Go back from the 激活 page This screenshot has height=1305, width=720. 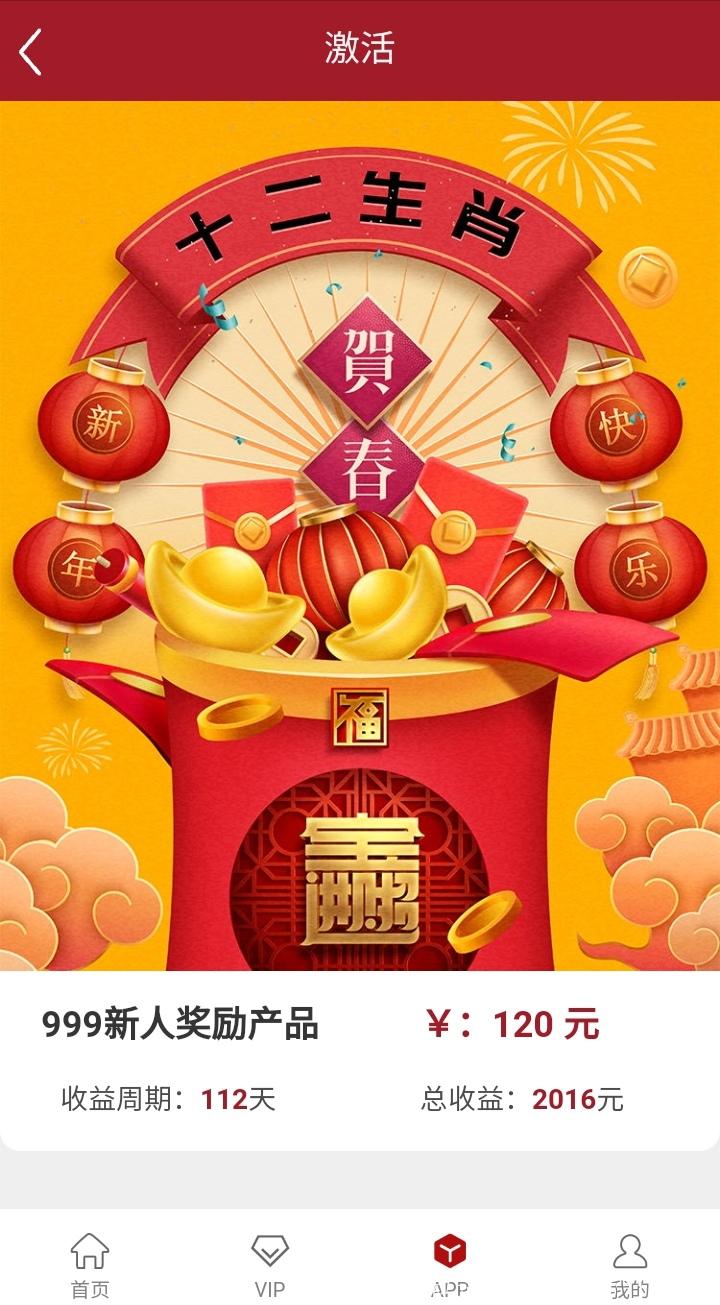pos(32,51)
